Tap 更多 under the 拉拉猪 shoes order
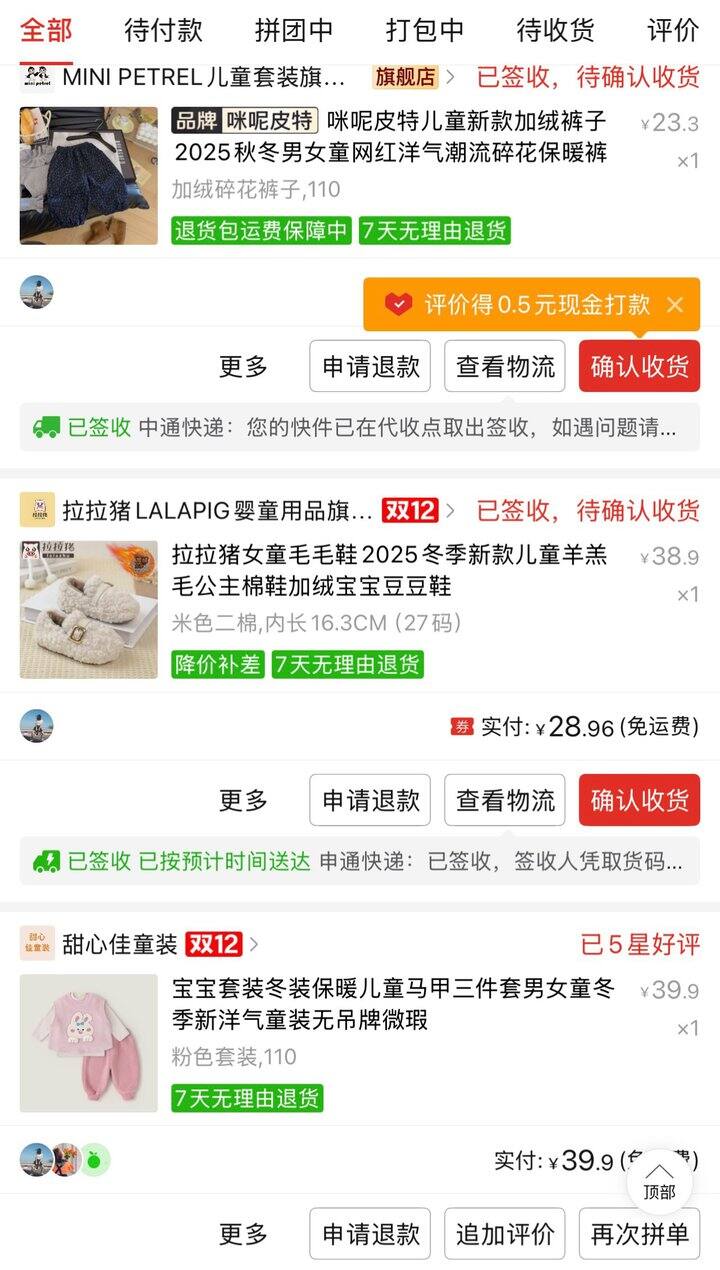Viewport: 720px width, 1270px height. [x=244, y=800]
